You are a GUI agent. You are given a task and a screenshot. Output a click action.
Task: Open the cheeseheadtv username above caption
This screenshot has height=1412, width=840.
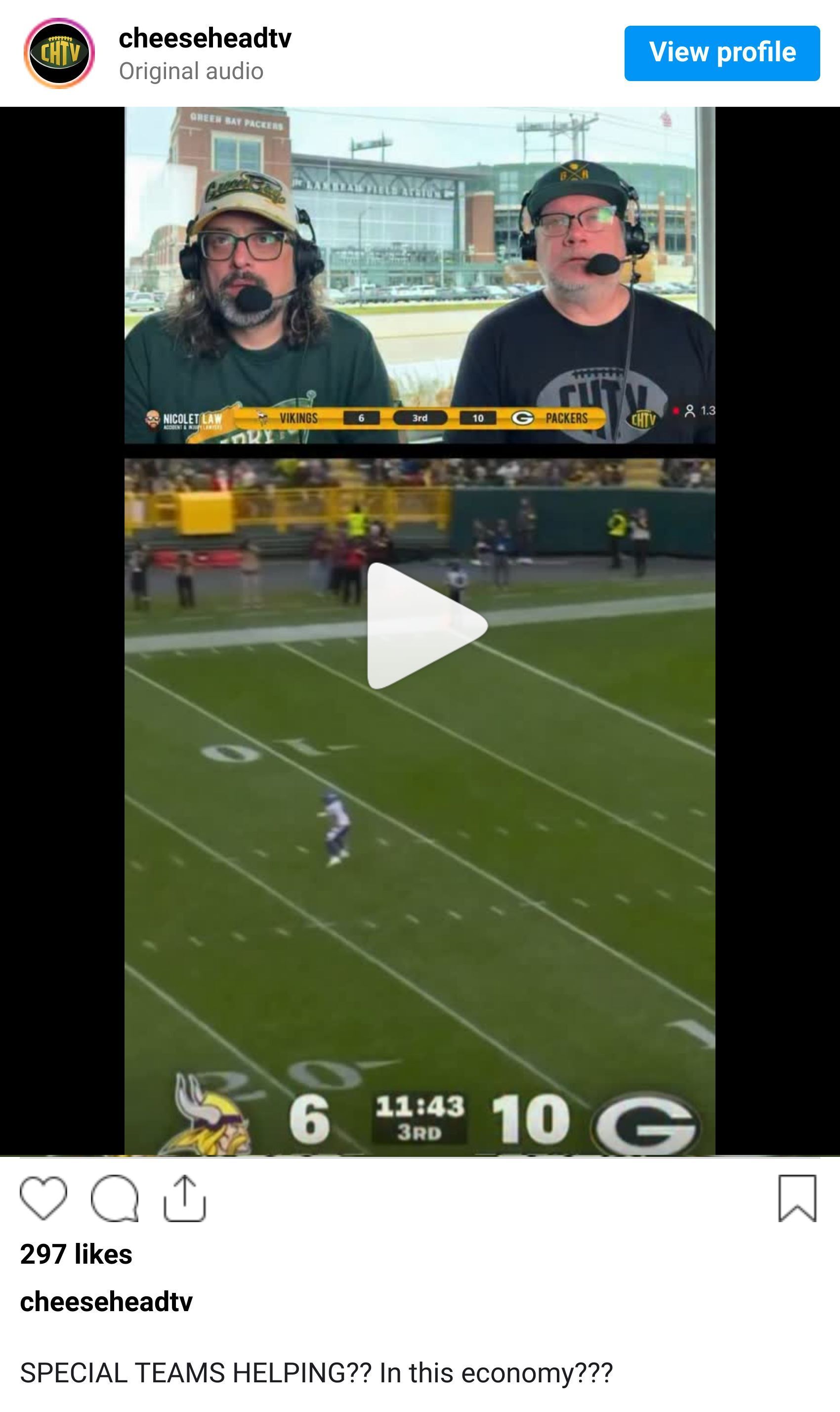click(106, 1302)
